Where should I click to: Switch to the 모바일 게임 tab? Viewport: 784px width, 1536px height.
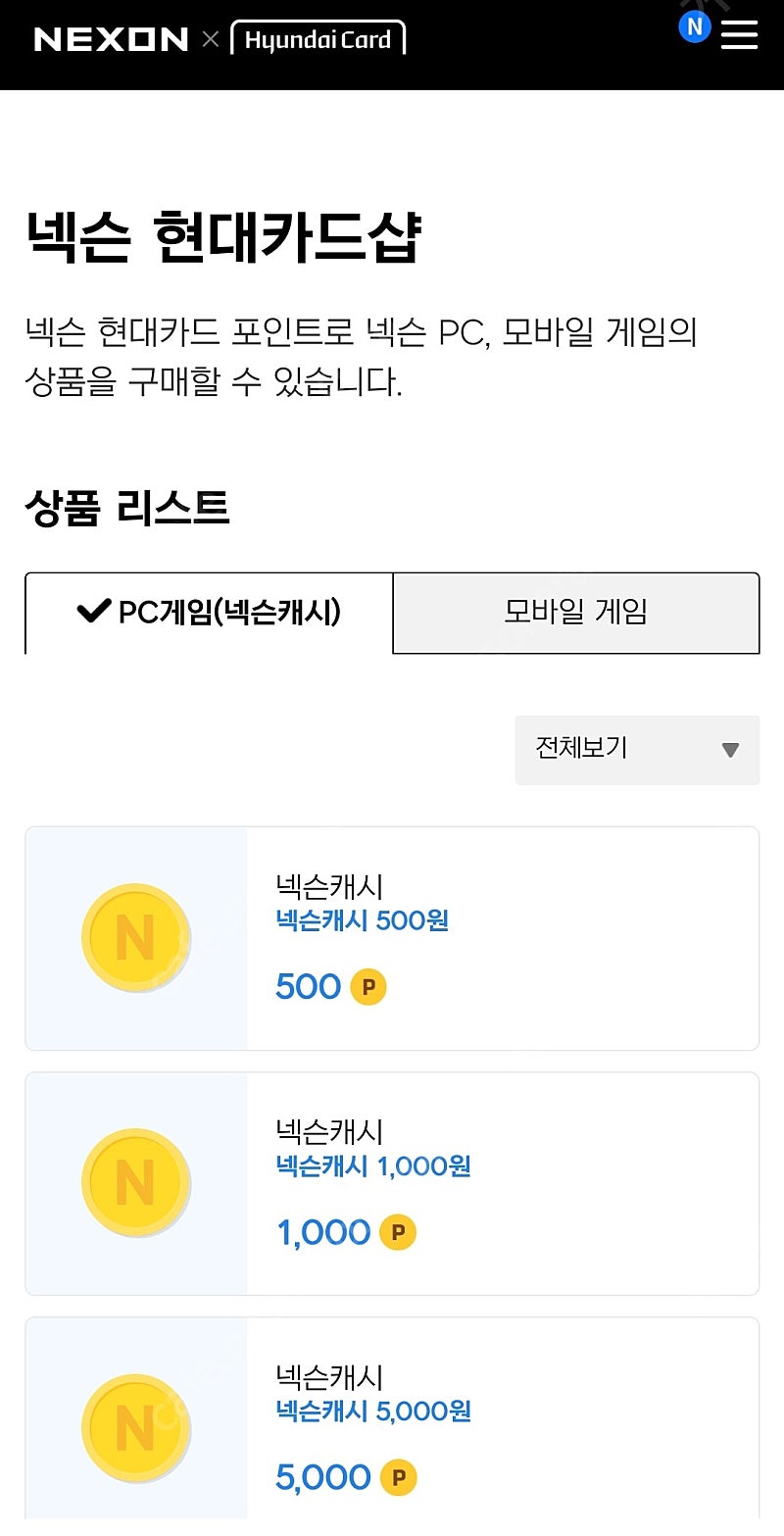(576, 613)
